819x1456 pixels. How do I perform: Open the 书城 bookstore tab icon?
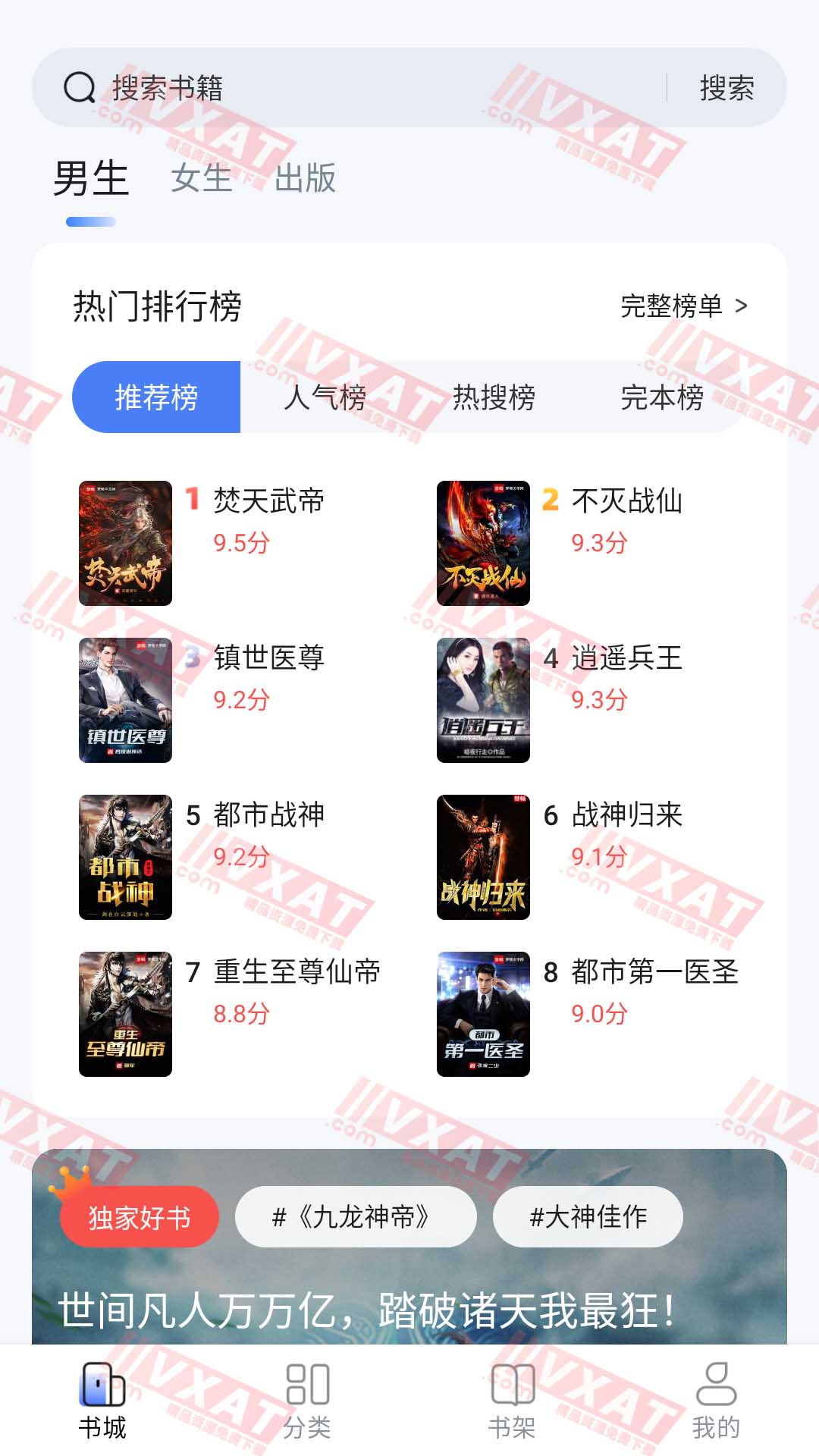102,1388
